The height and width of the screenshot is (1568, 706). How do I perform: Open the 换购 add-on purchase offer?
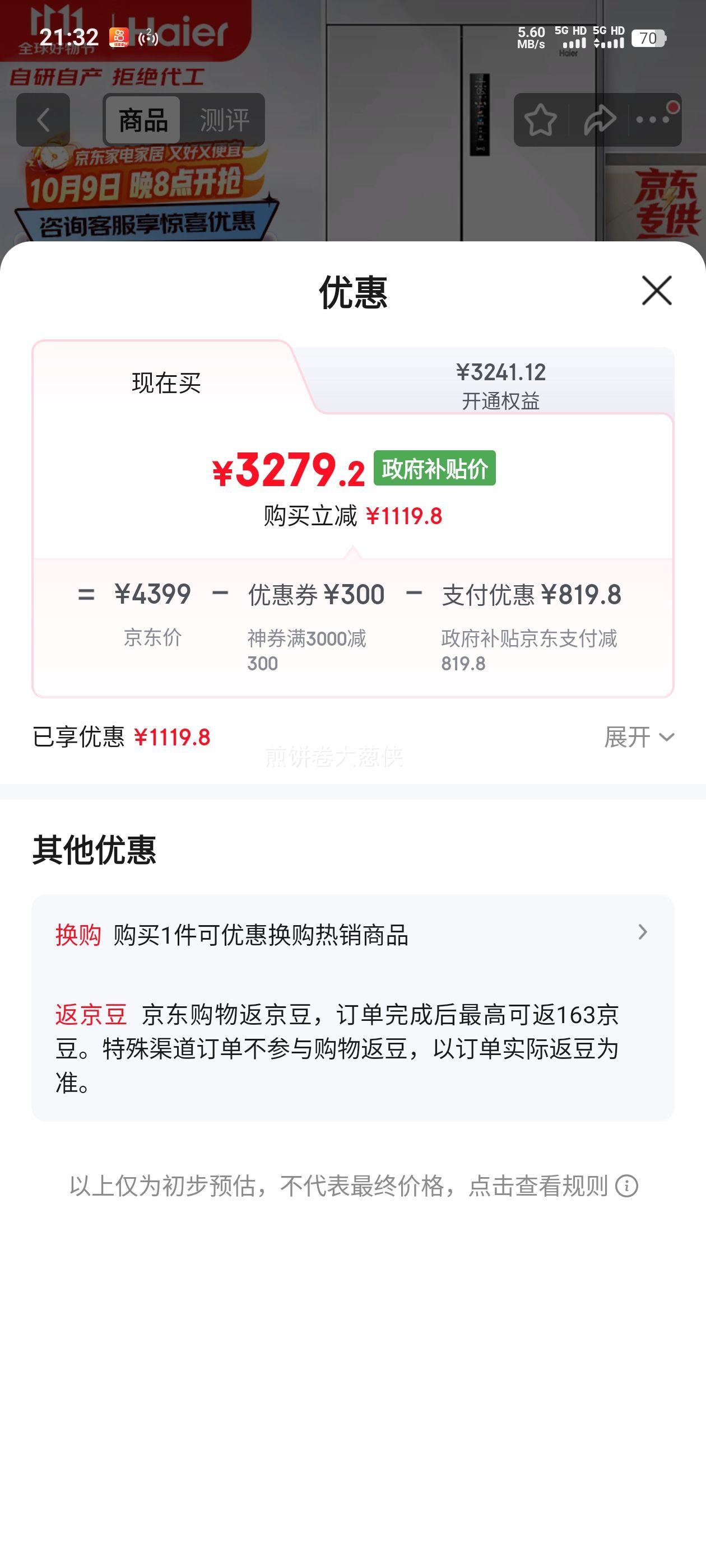[352, 934]
